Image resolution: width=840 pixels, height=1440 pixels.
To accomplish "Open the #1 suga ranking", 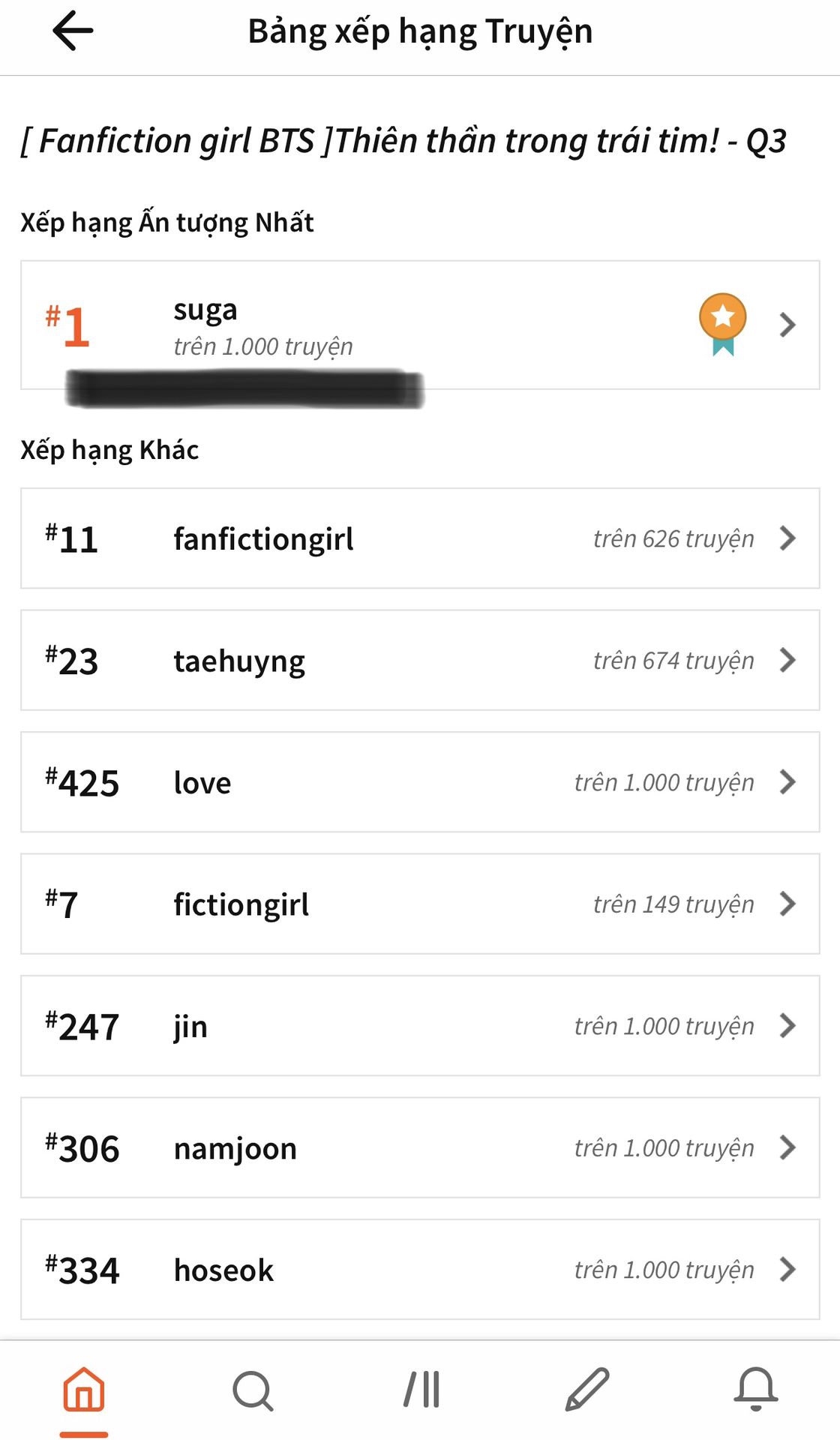I will 420,325.
